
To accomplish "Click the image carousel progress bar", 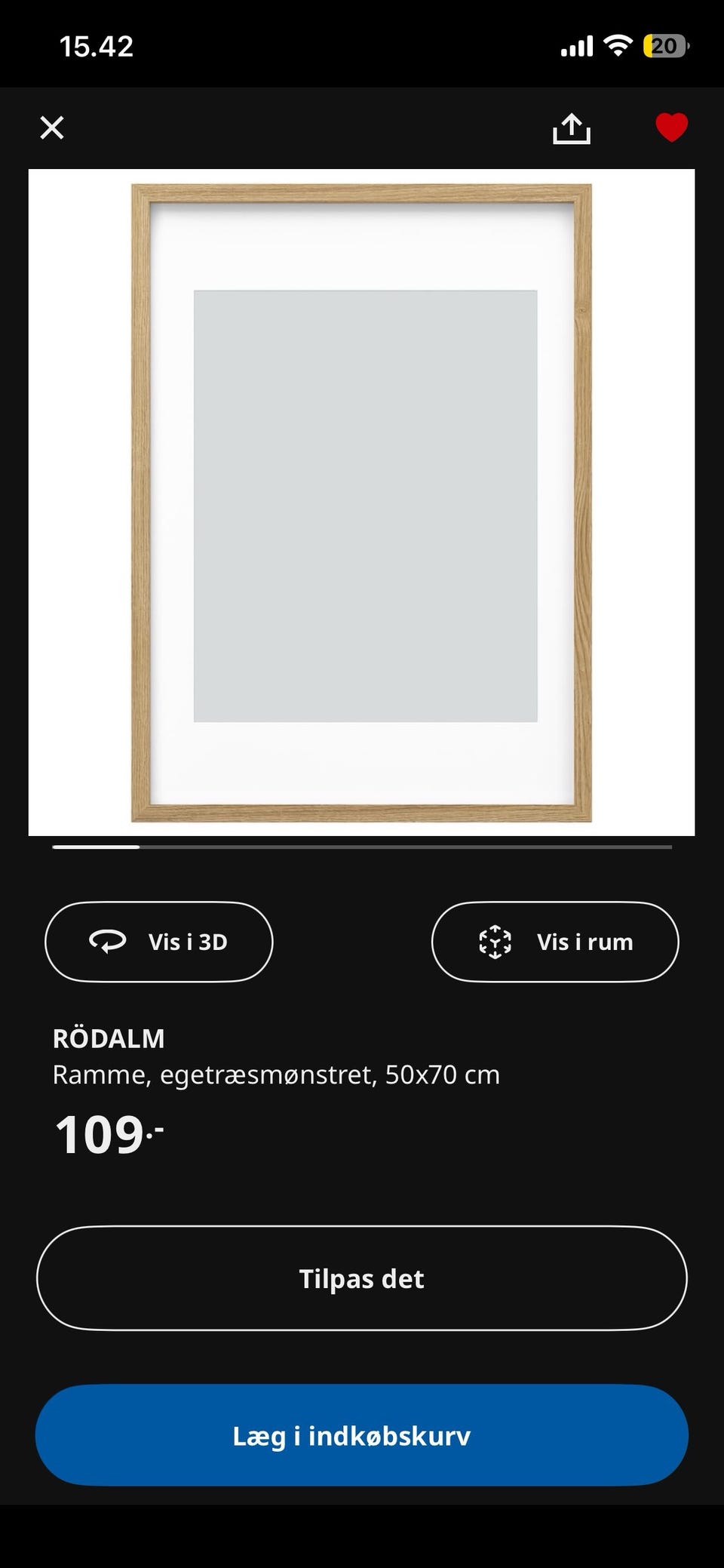I will tap(362, 848).
